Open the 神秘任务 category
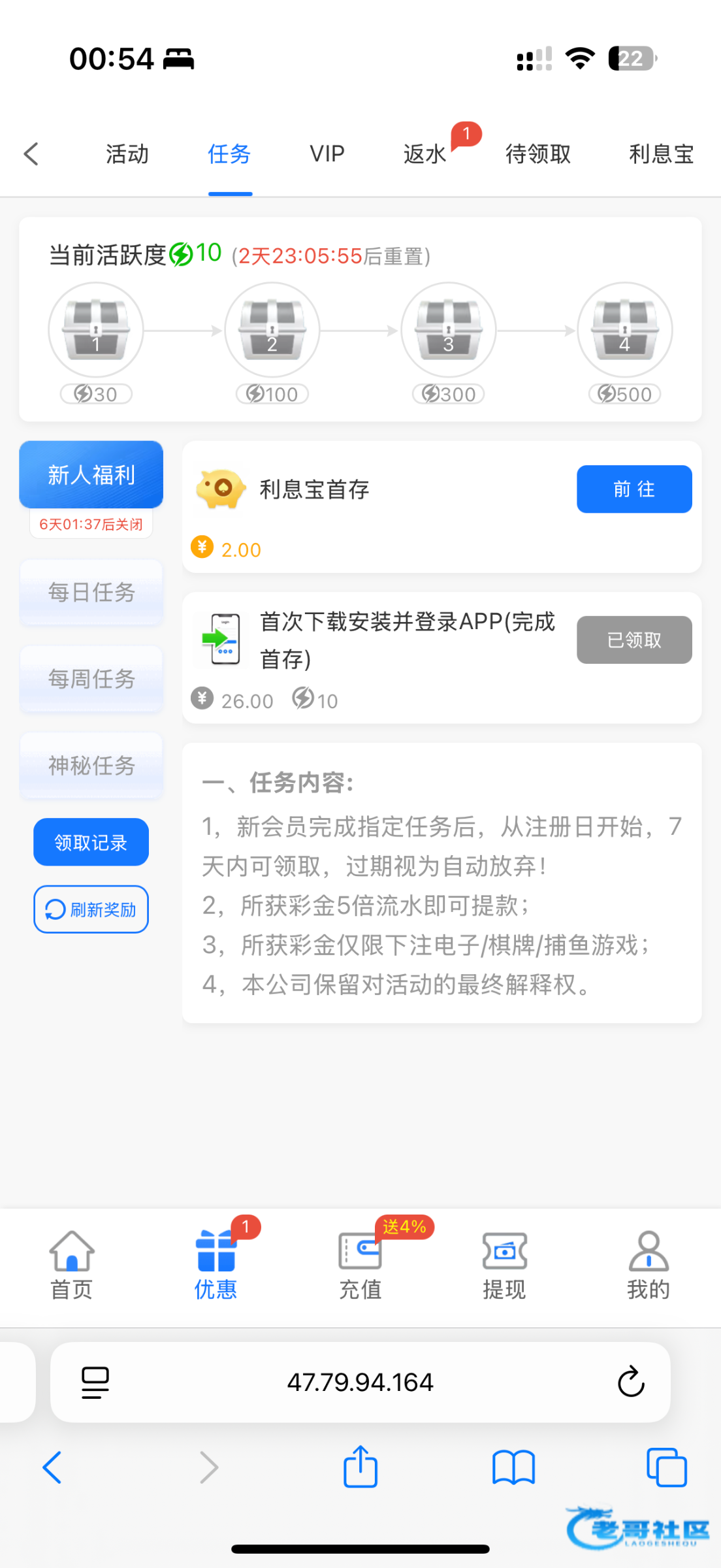721x1568 pixels. (x=91, y=766)
